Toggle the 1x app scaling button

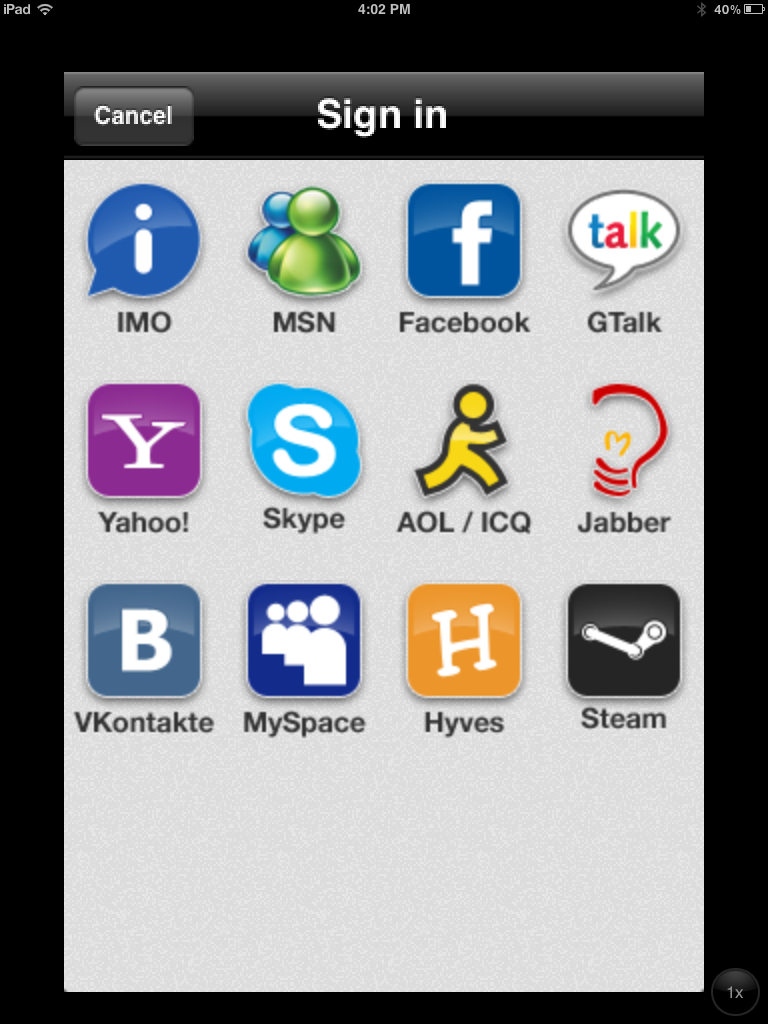pos(735,993)
